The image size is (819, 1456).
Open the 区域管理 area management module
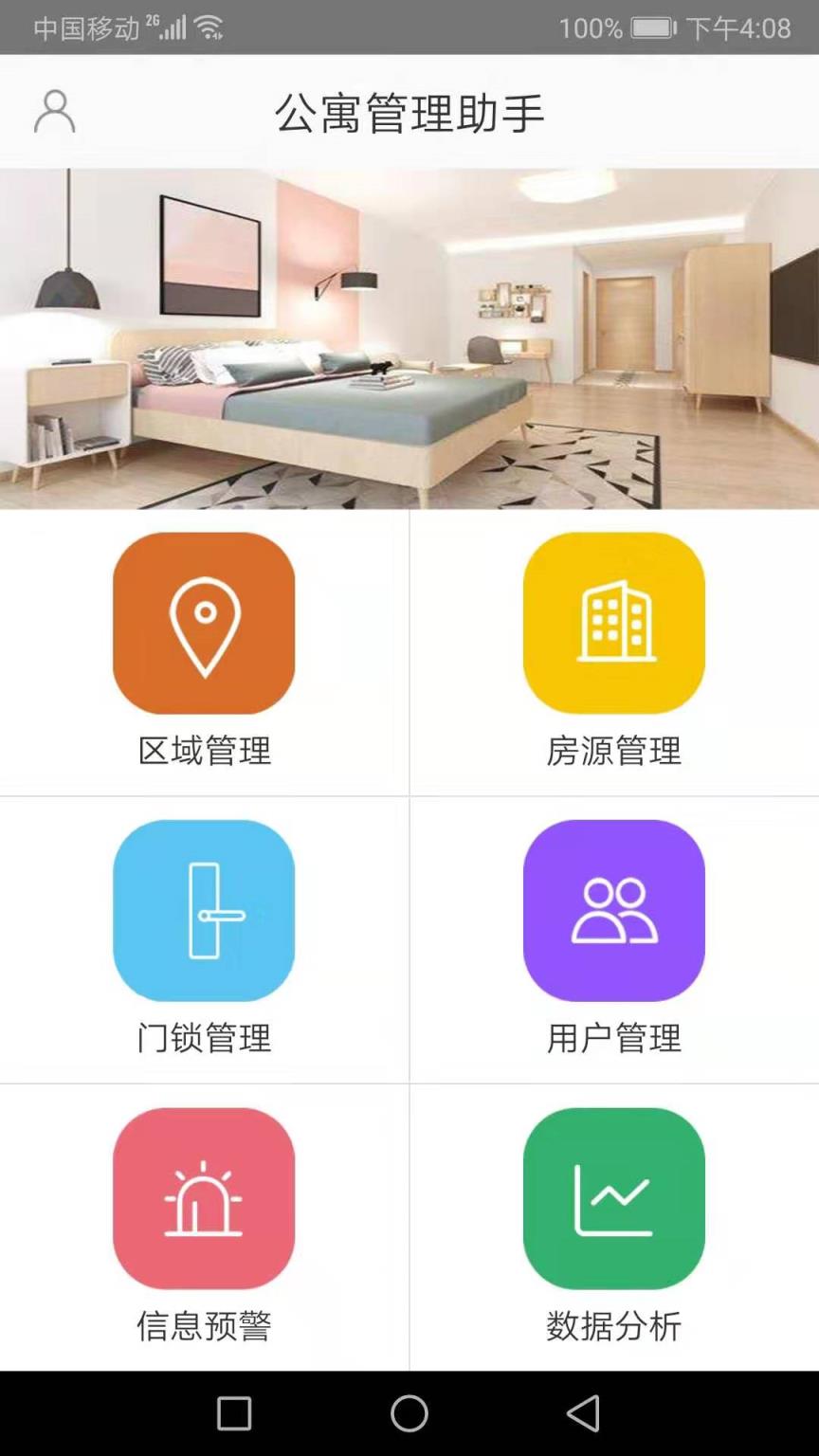(204, 623)
